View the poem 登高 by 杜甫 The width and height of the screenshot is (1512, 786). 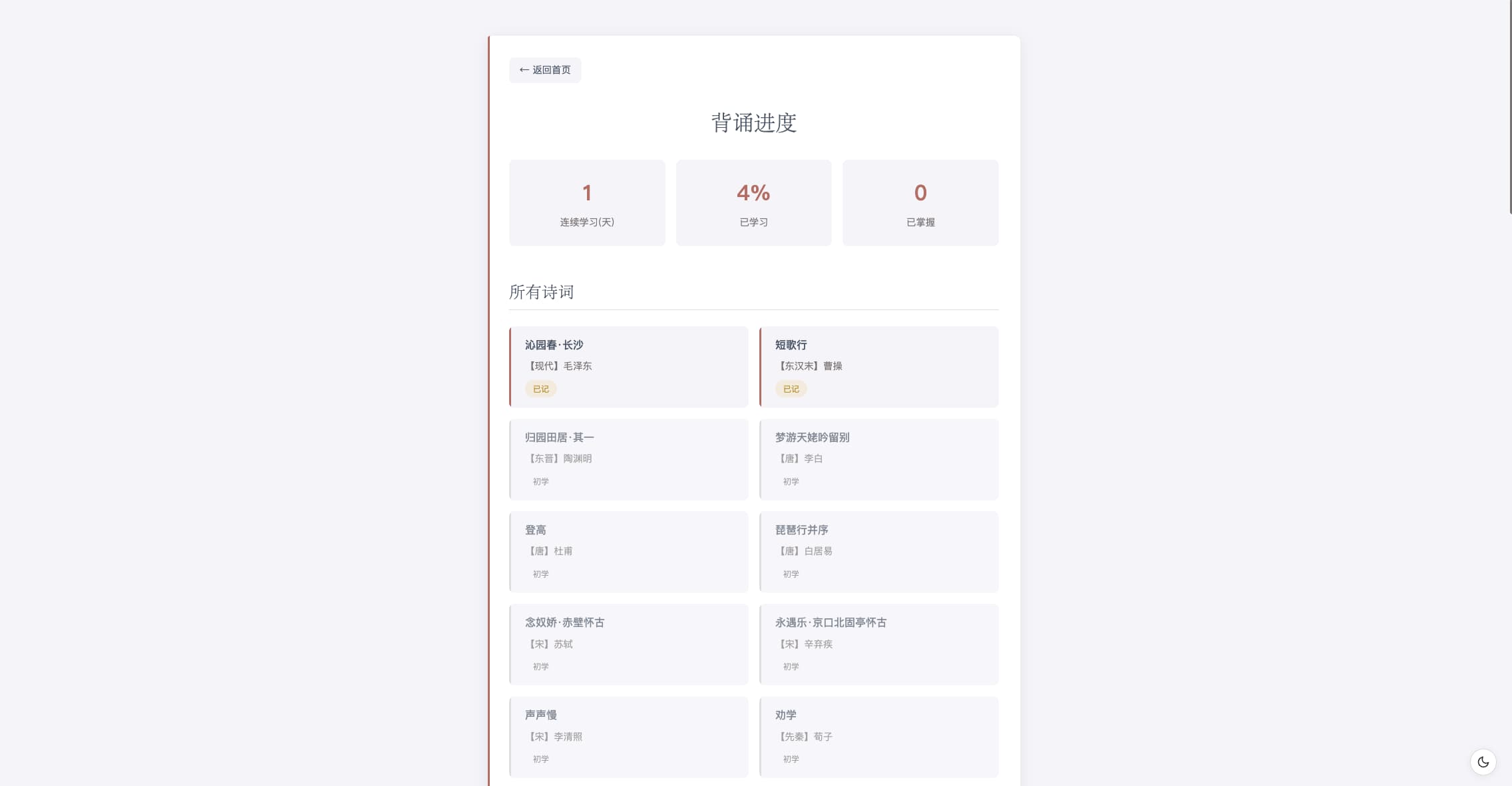coord(629,552)
